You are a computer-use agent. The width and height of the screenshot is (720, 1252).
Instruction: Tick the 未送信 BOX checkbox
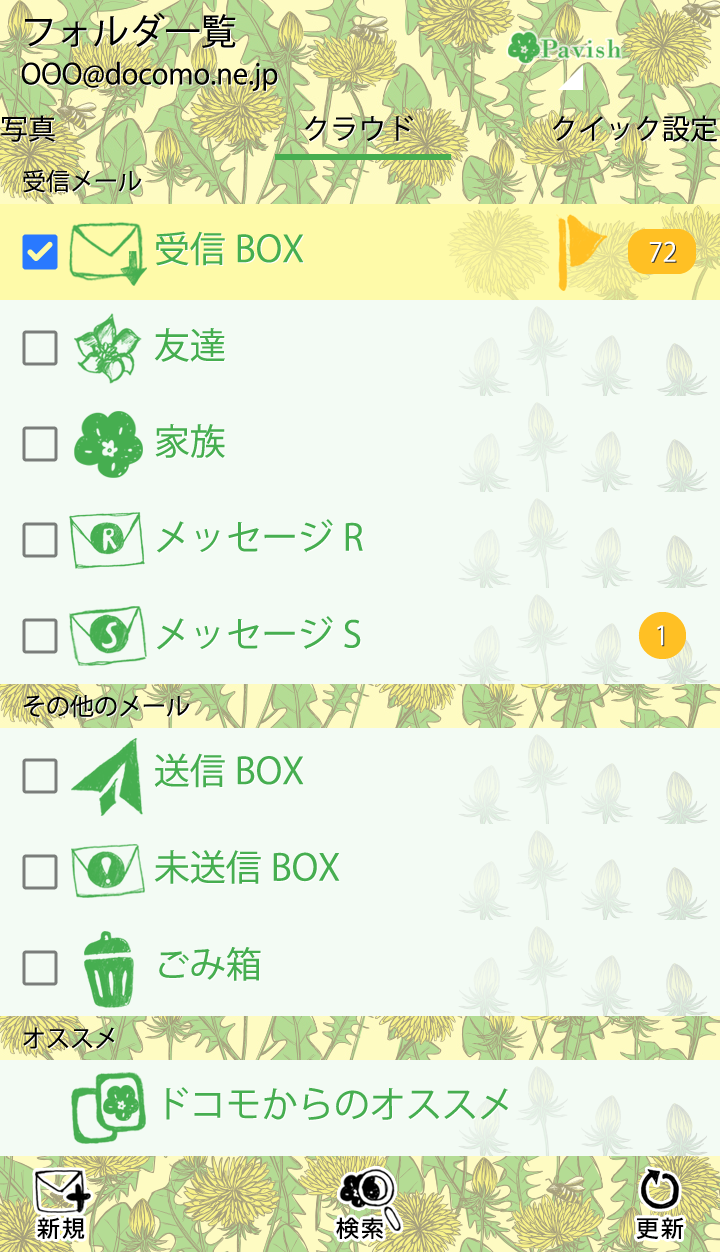point(40,872)
